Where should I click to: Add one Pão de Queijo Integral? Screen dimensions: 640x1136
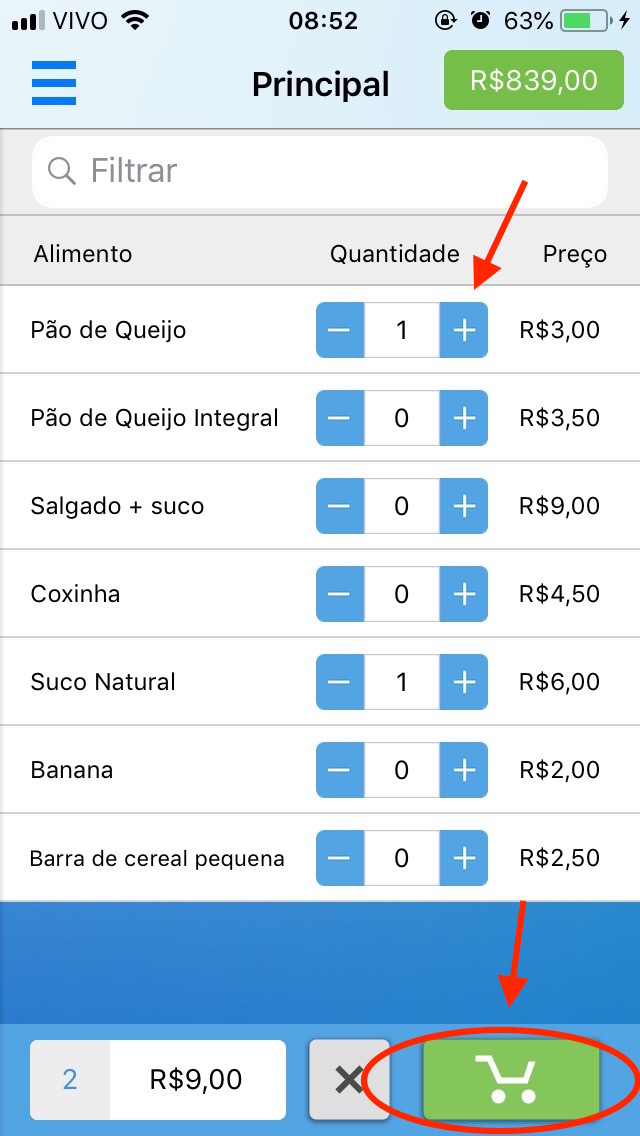(x=464, y=418)
